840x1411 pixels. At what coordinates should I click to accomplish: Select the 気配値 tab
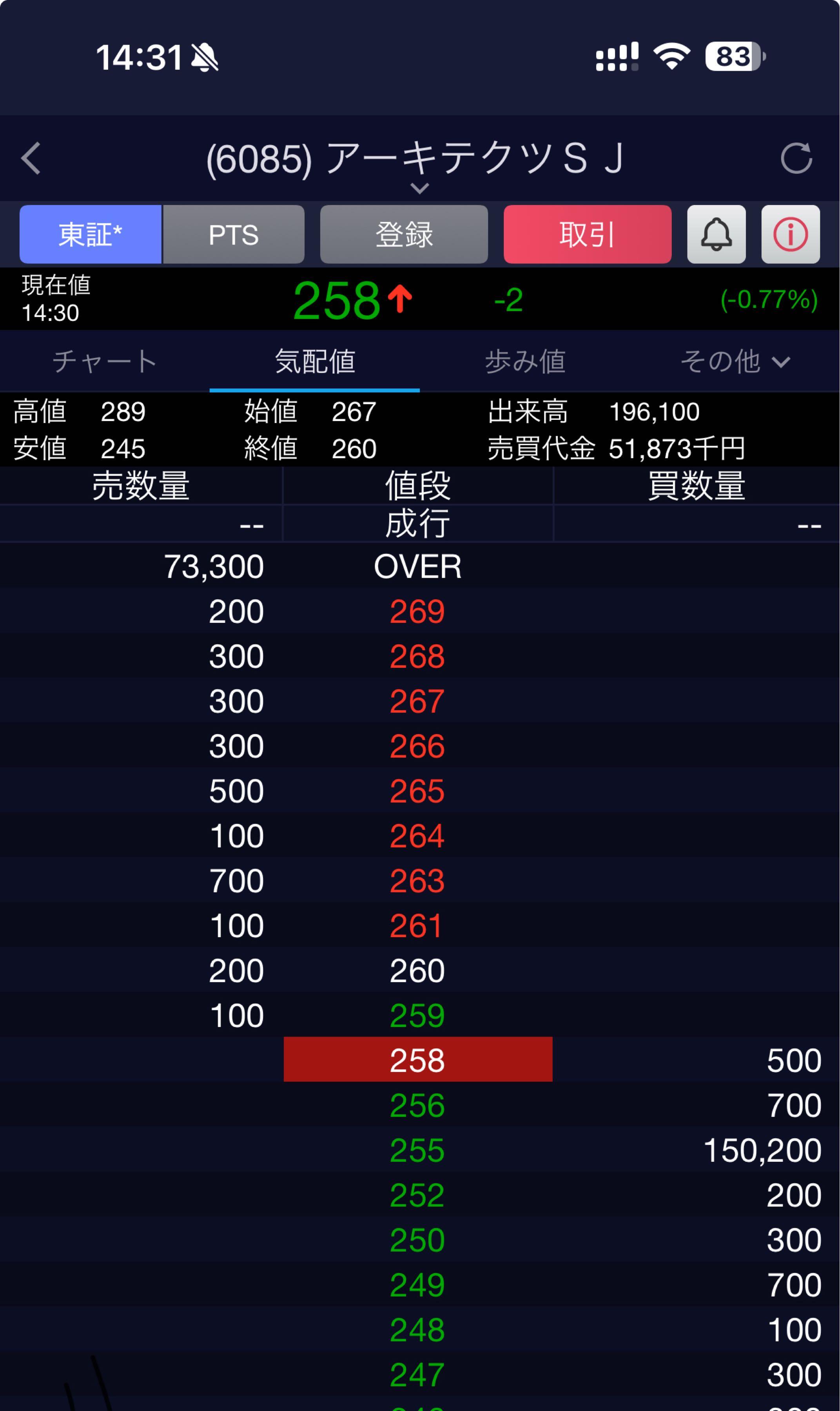pos(315,361)
